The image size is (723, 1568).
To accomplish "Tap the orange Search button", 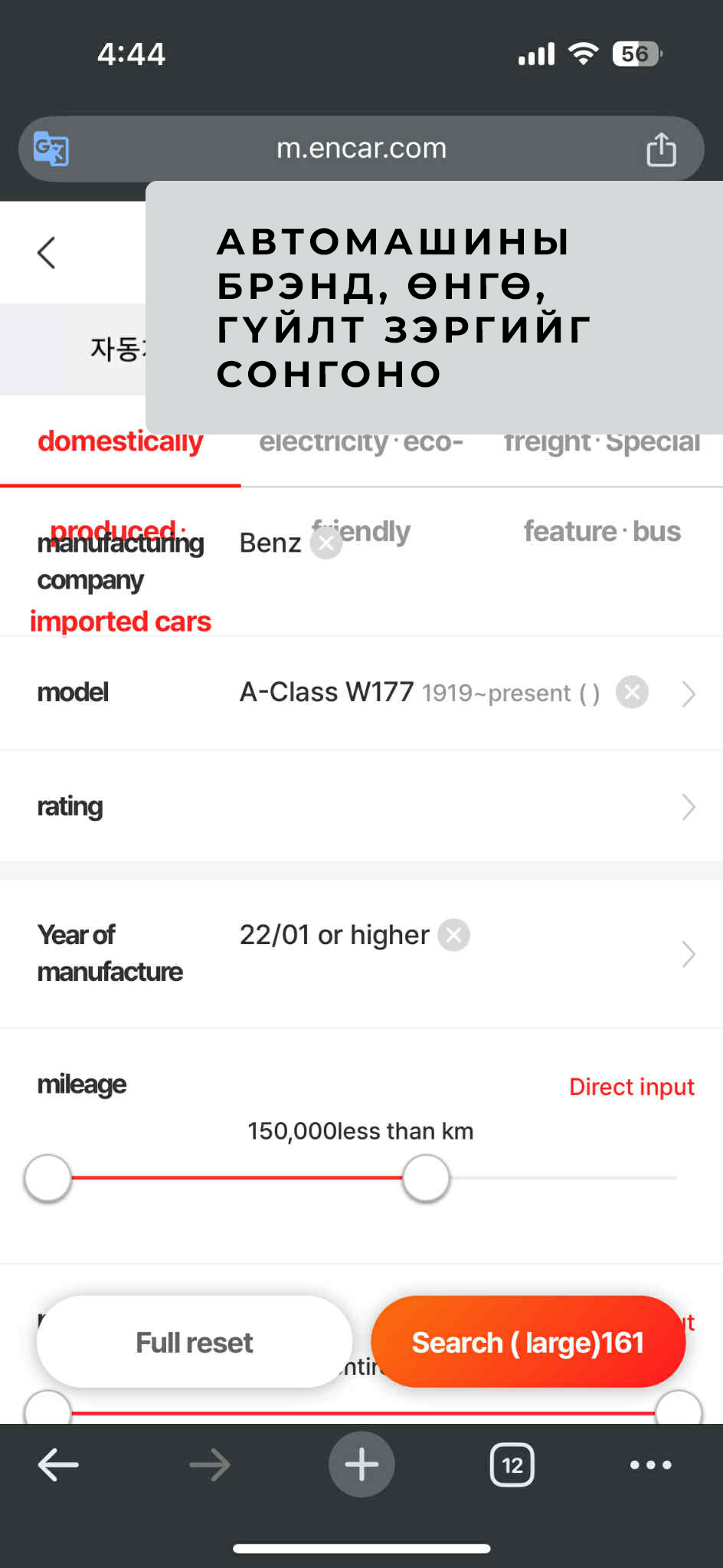I will [528, 1342].
